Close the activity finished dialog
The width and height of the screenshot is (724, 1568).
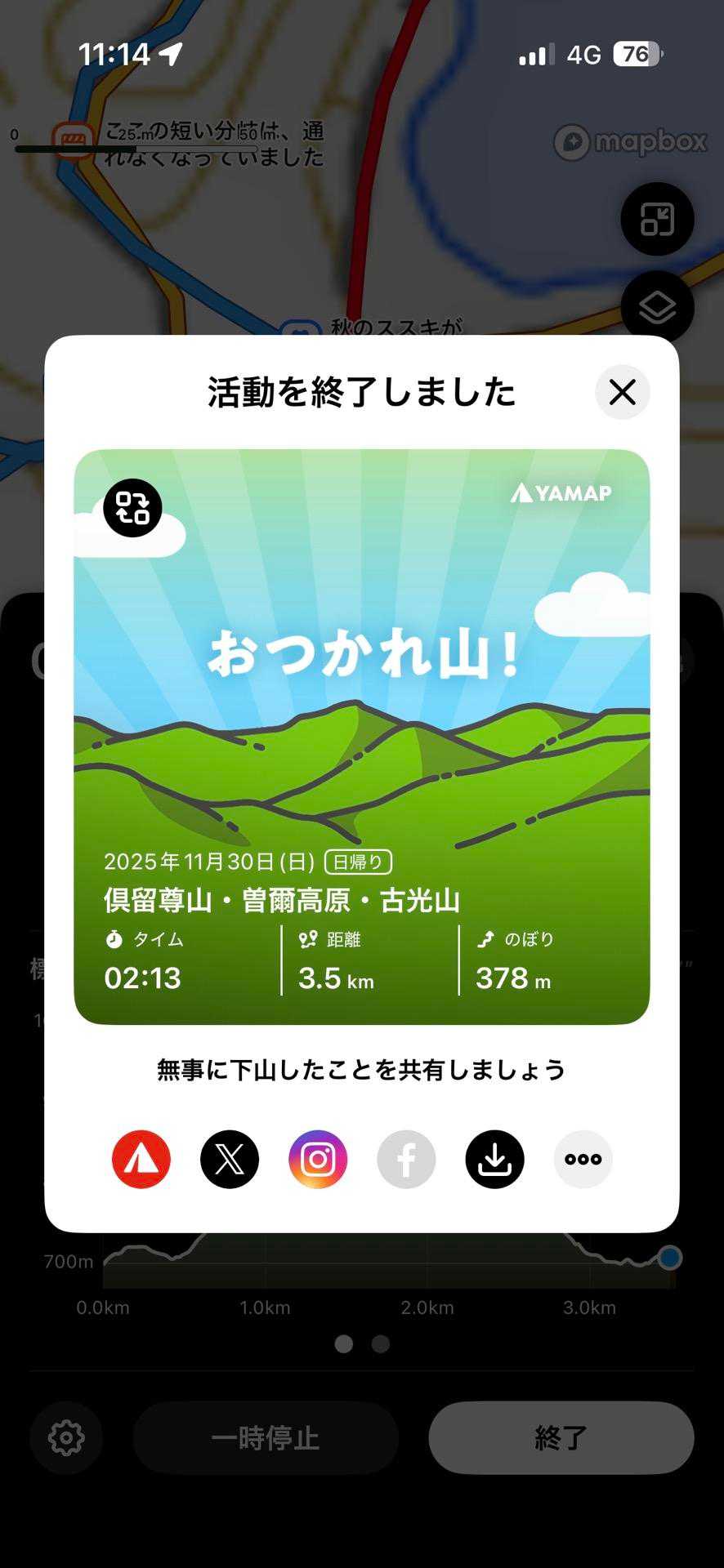click(x=622, y=392)
